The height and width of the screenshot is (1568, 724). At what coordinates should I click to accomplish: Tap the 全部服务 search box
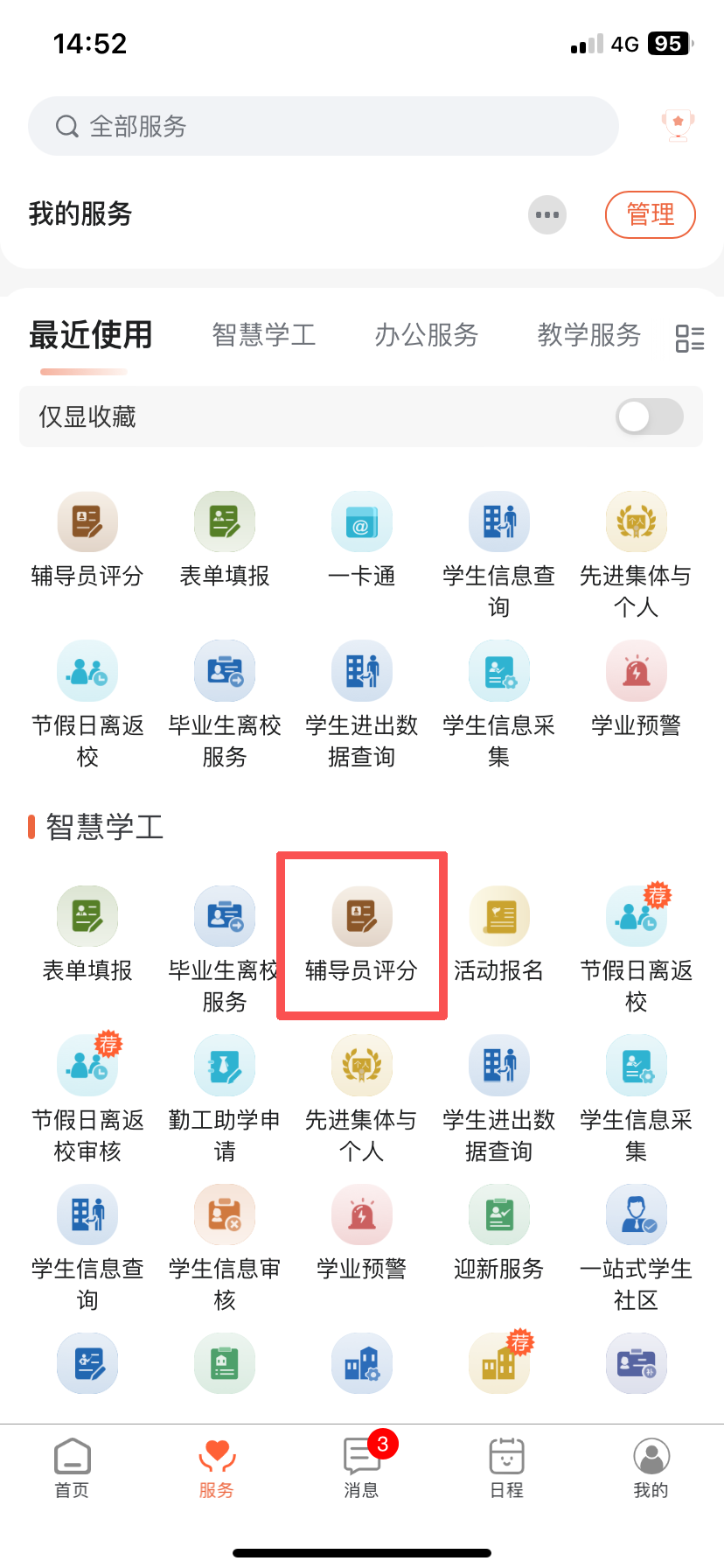tap(324, 126)
